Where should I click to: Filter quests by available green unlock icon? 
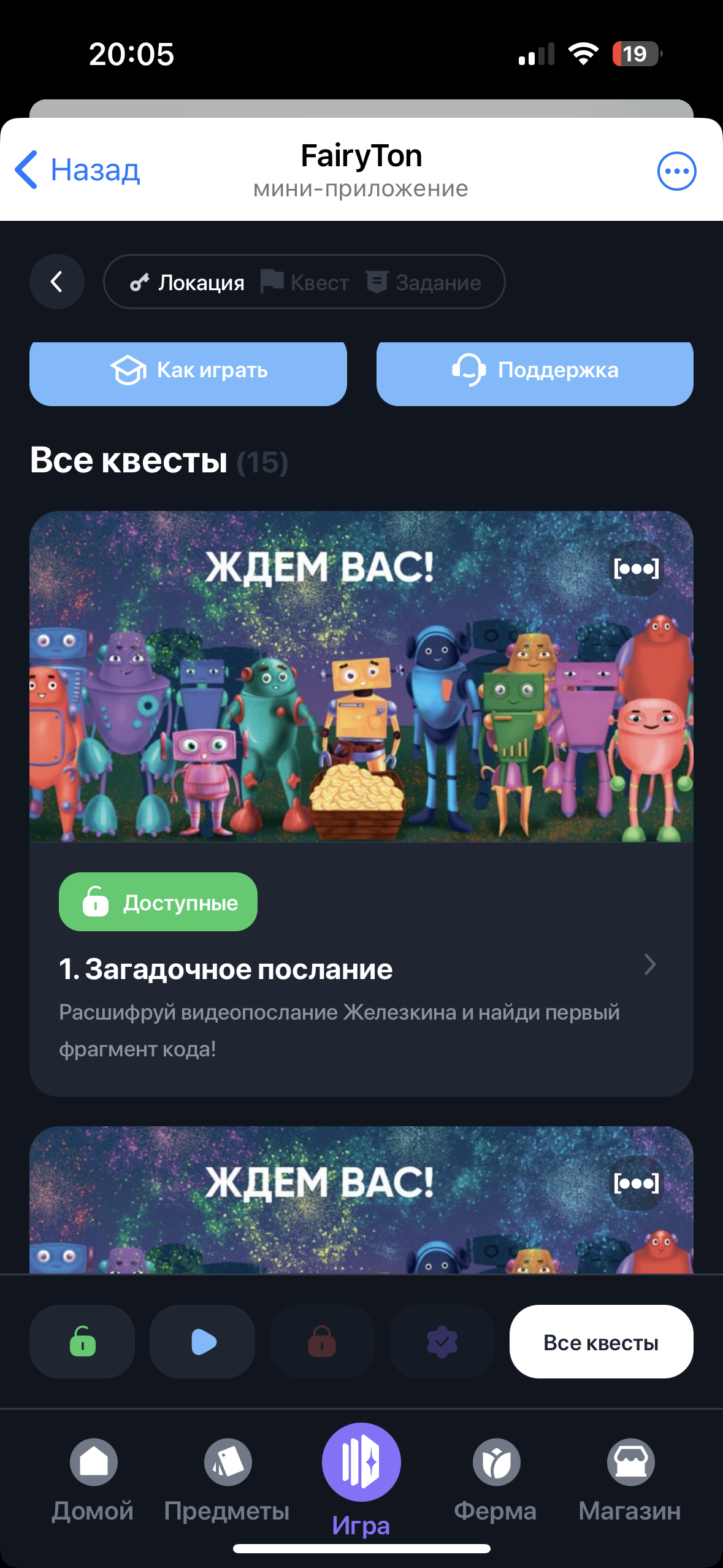coord(82,1342)
